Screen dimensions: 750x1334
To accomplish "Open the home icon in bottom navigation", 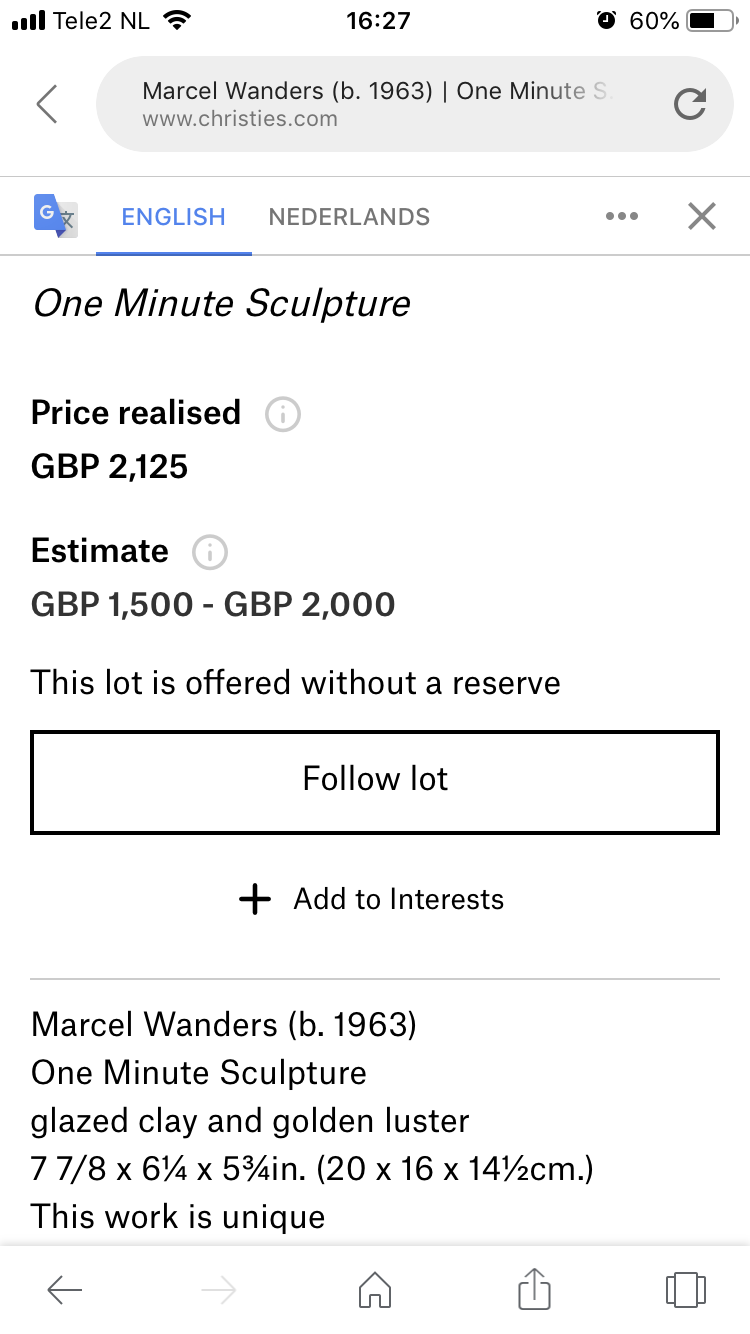I will coord(375,1290).
